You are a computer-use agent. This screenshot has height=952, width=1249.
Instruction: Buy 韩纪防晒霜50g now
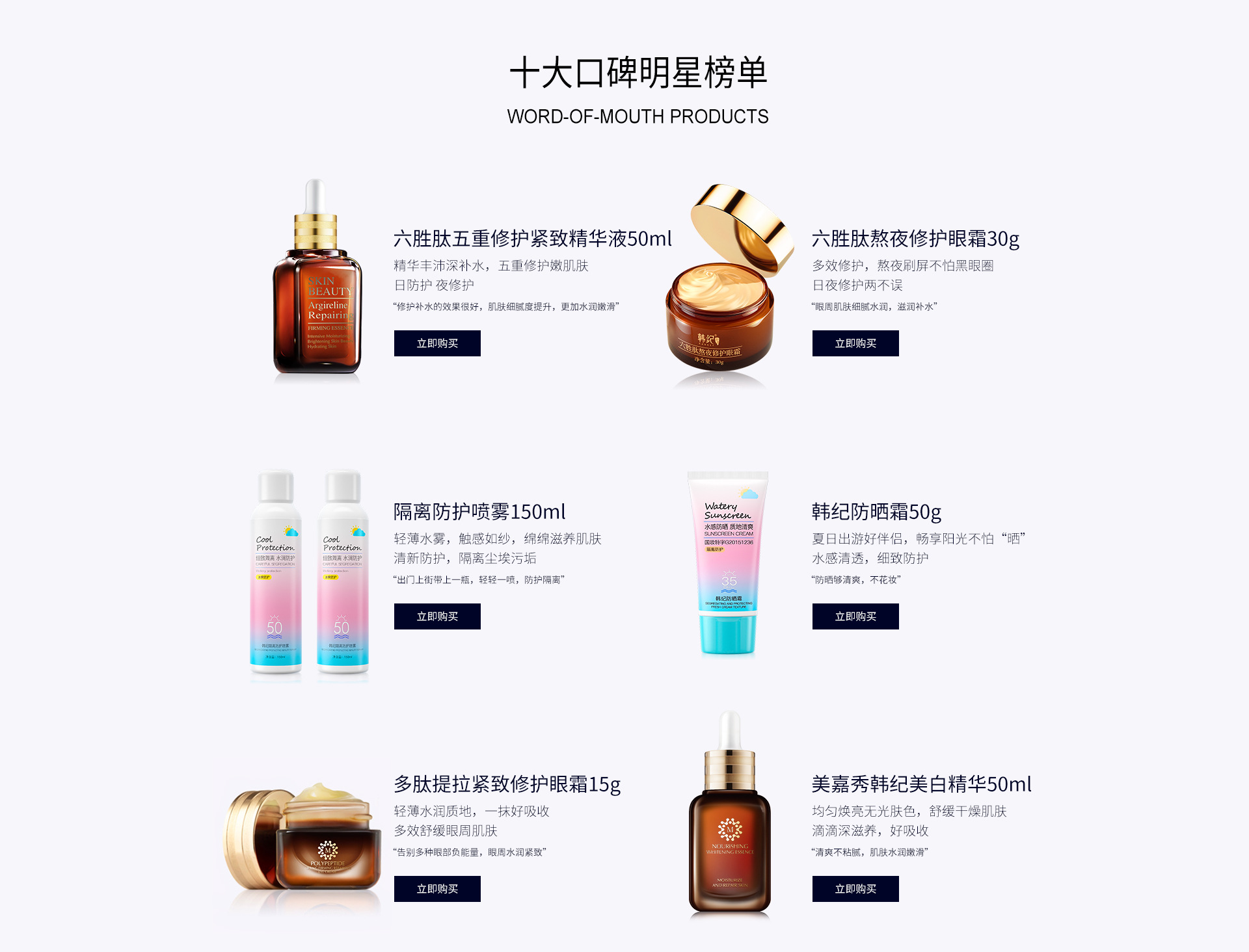pos(855,616)
